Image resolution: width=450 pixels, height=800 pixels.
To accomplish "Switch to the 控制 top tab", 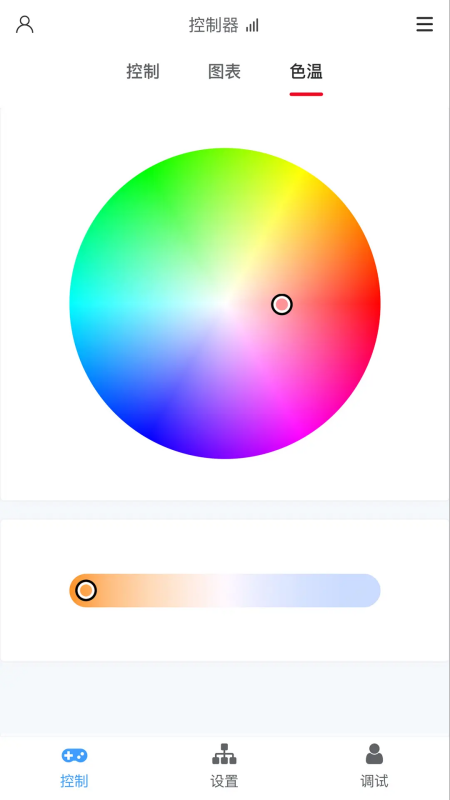I will pos(143,71).
